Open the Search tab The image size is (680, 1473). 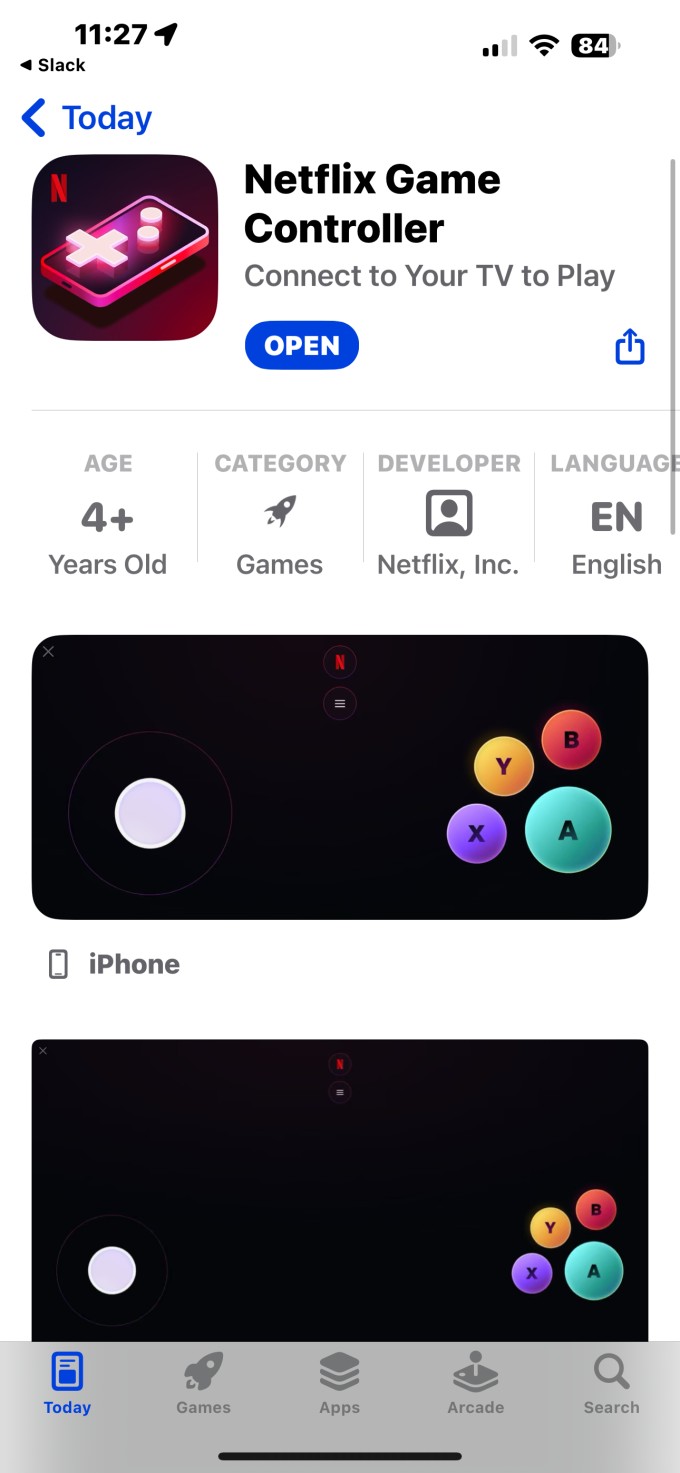tap(611, 1384)
